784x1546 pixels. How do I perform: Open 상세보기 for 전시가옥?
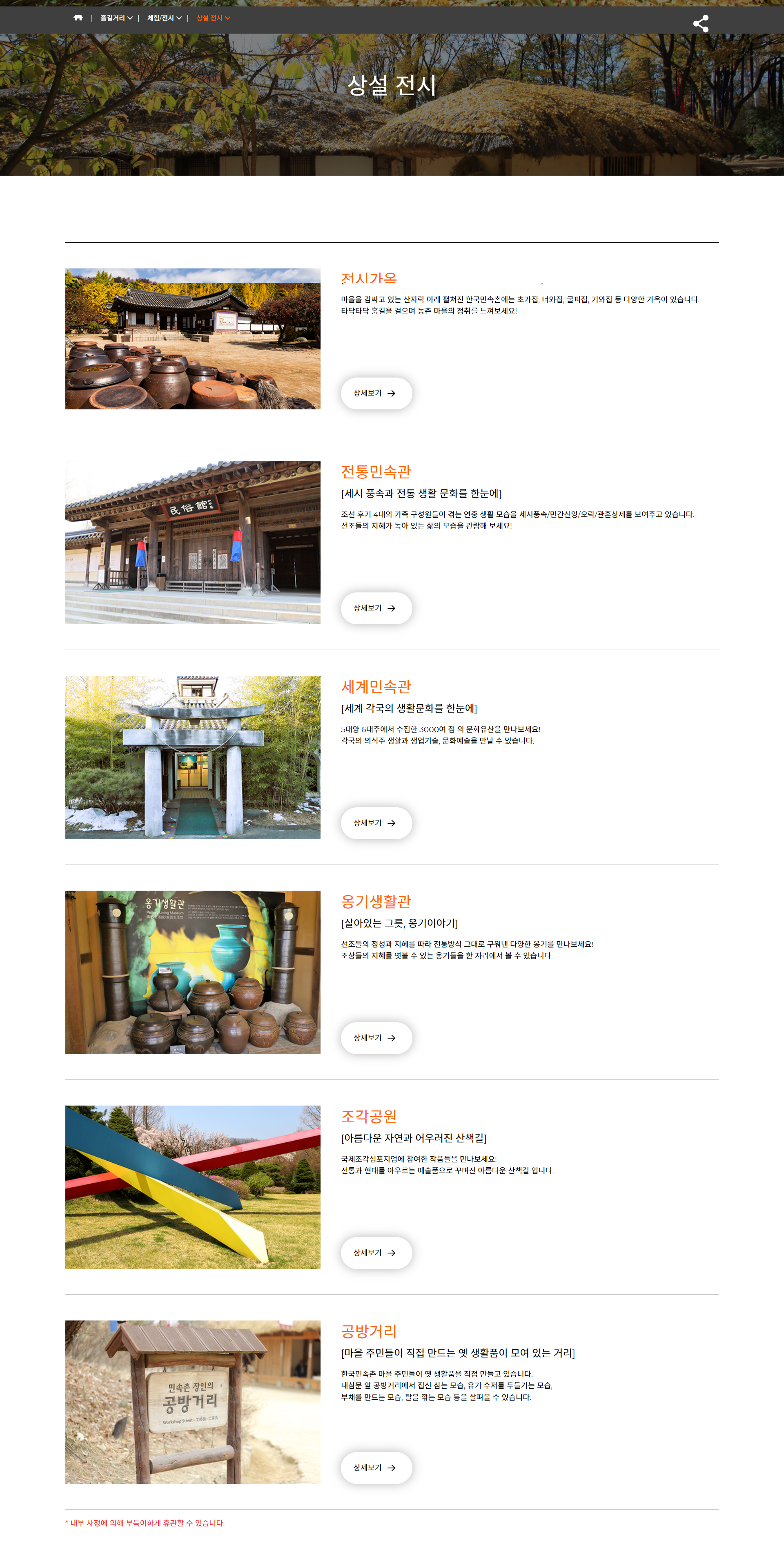click(376, 393)
